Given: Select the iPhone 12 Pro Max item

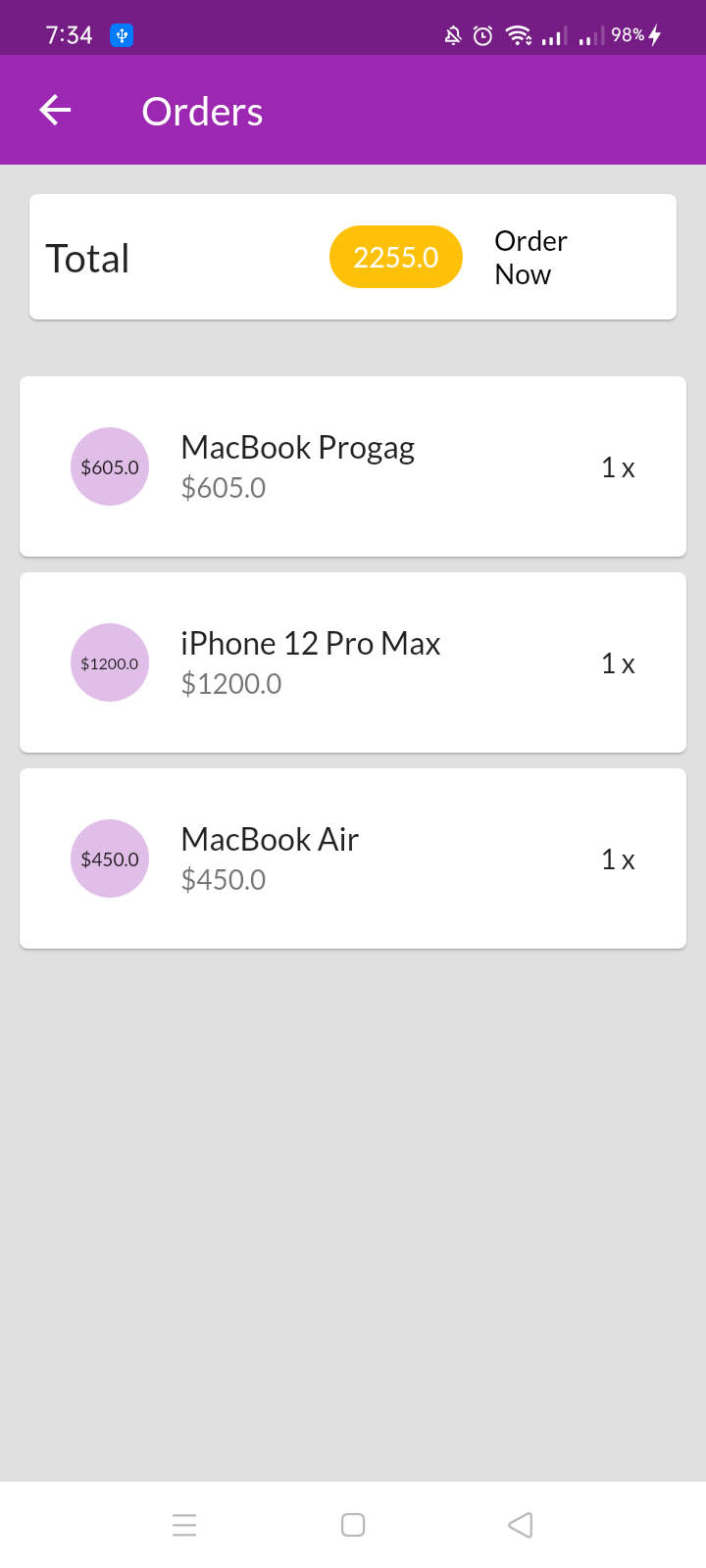Looking at the screenshot, I should point(353,662).
